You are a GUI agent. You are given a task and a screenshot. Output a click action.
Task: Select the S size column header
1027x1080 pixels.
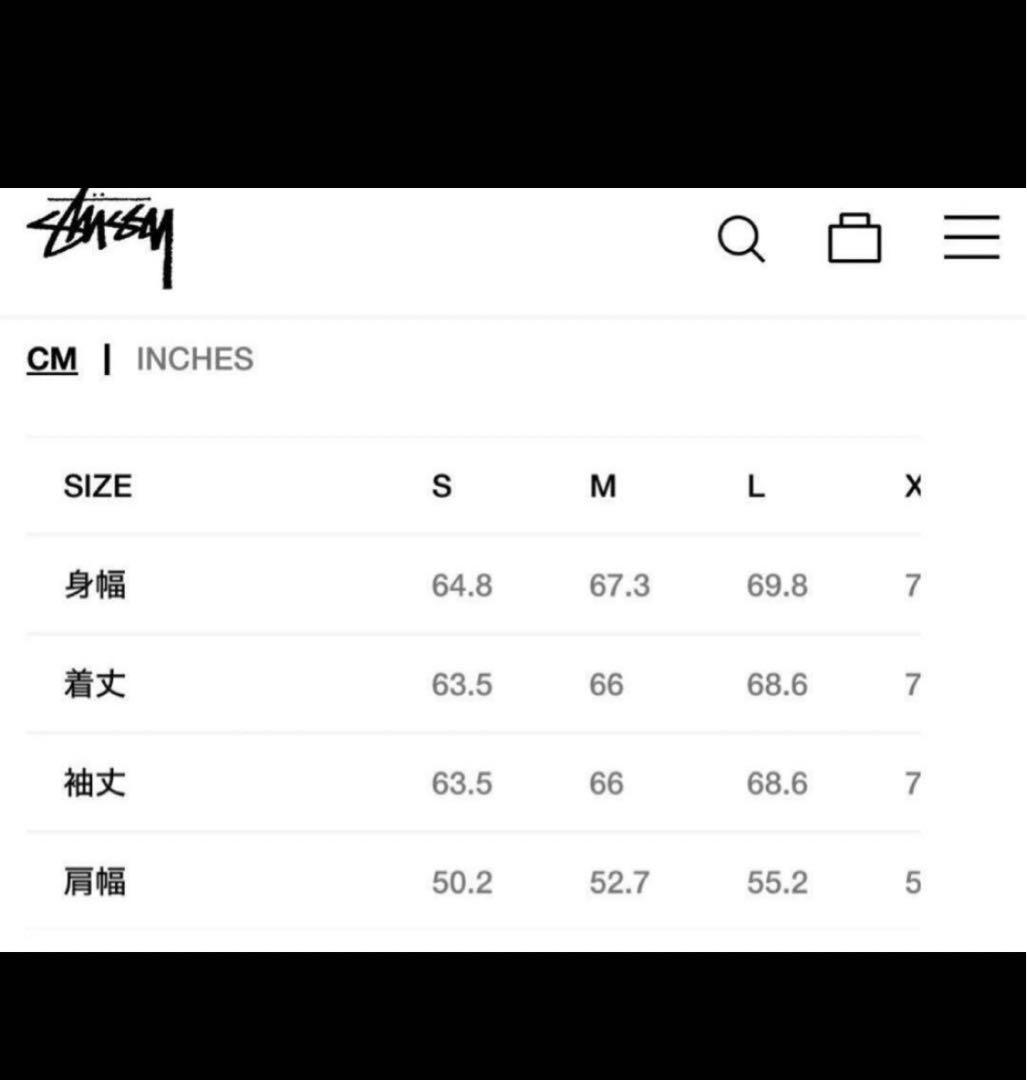[441, 487]
